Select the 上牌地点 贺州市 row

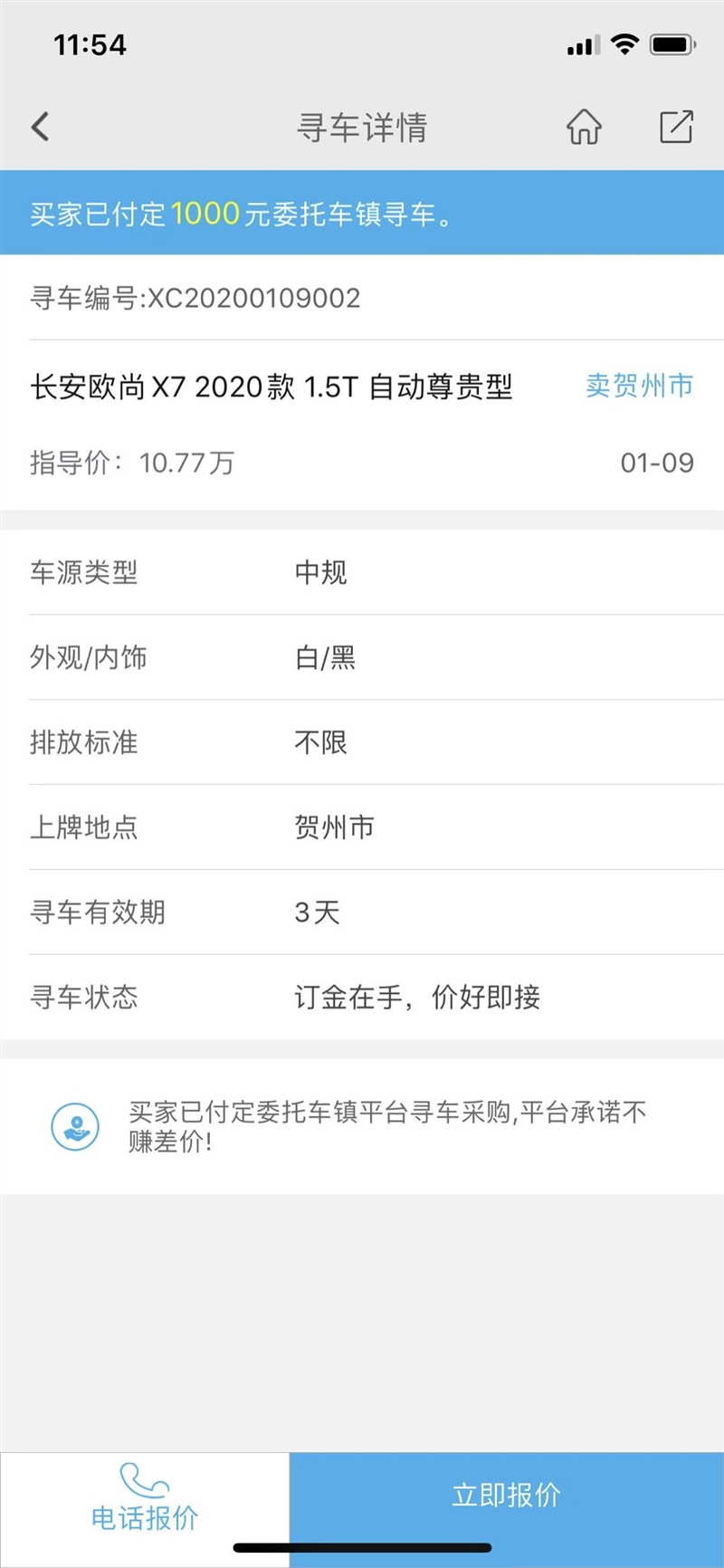point(362,827)
